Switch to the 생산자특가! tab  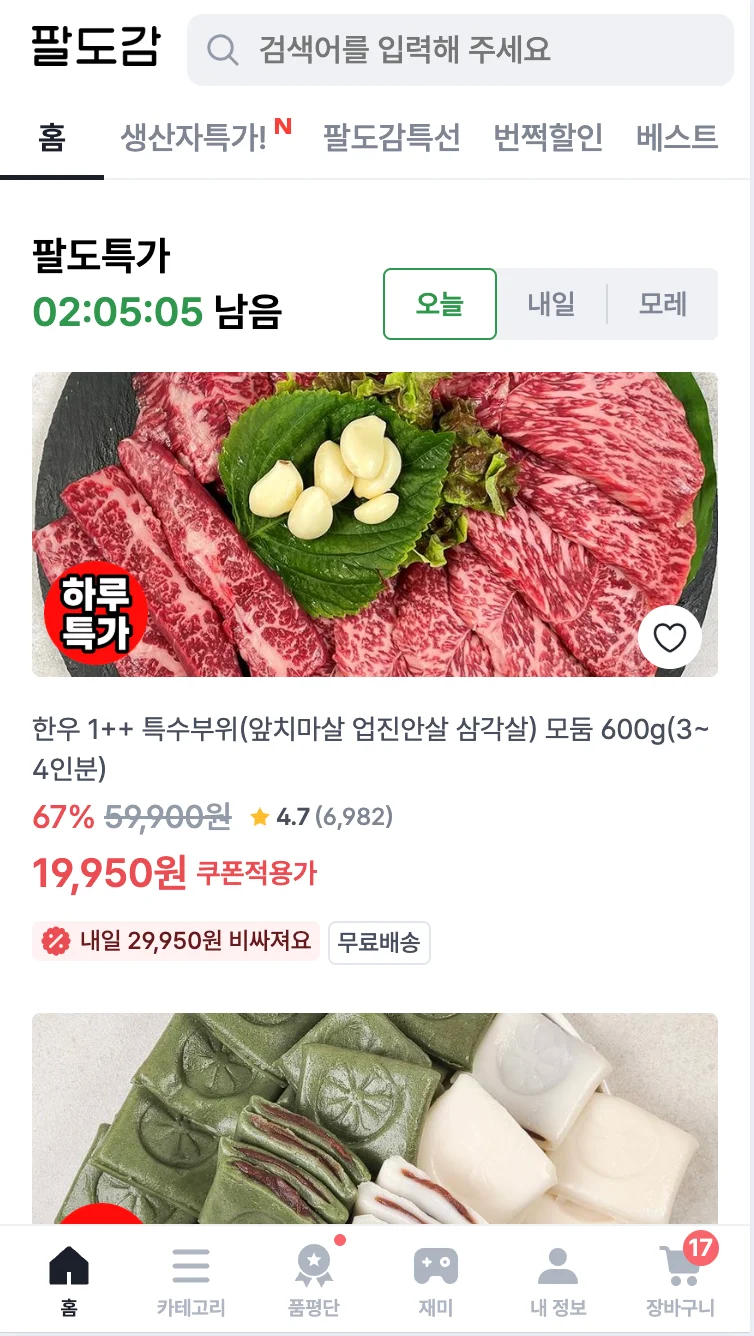[194, 137]
